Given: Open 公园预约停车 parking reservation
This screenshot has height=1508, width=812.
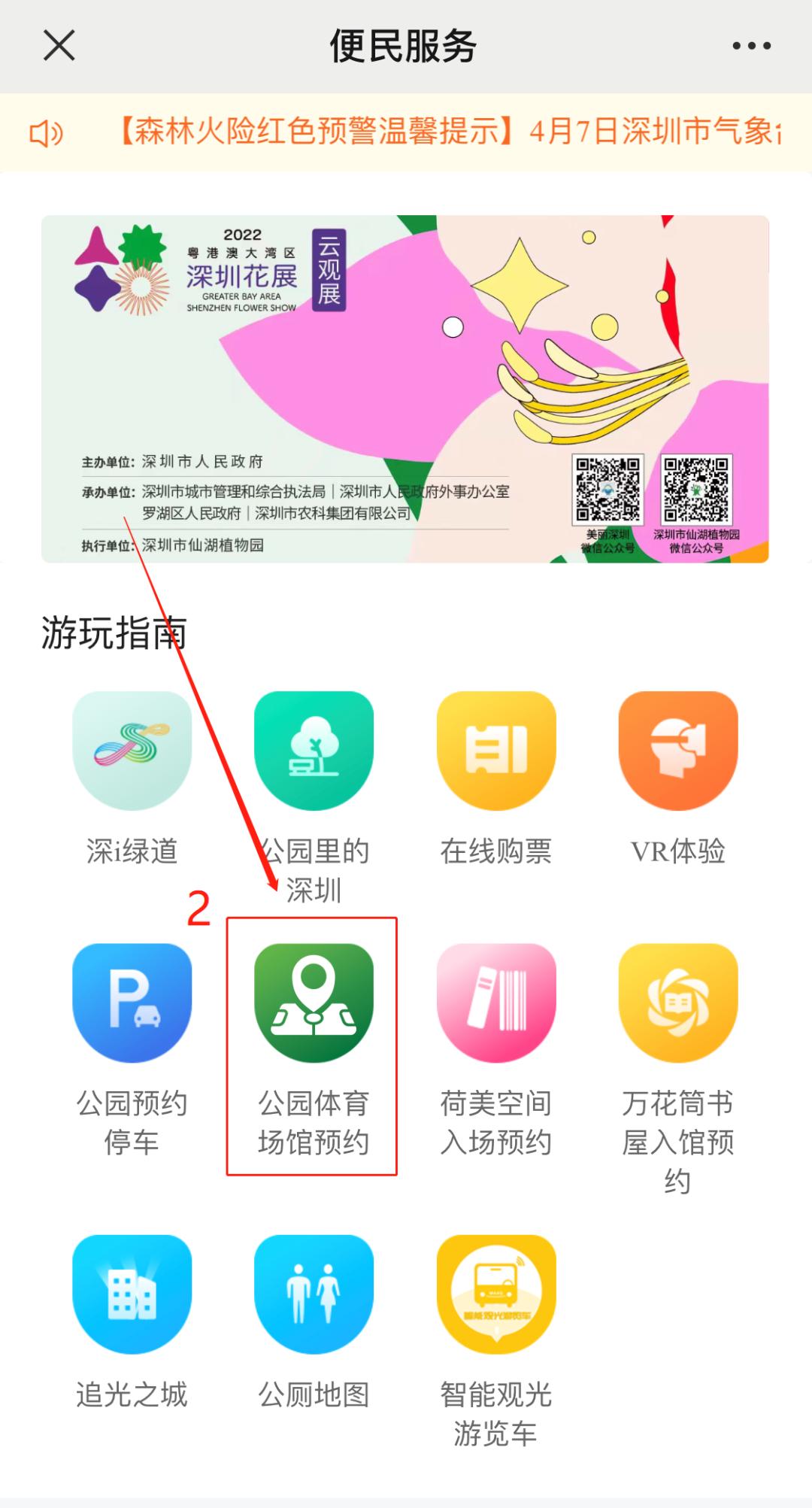Looking at the screenshot, I should coord(132,1003).
